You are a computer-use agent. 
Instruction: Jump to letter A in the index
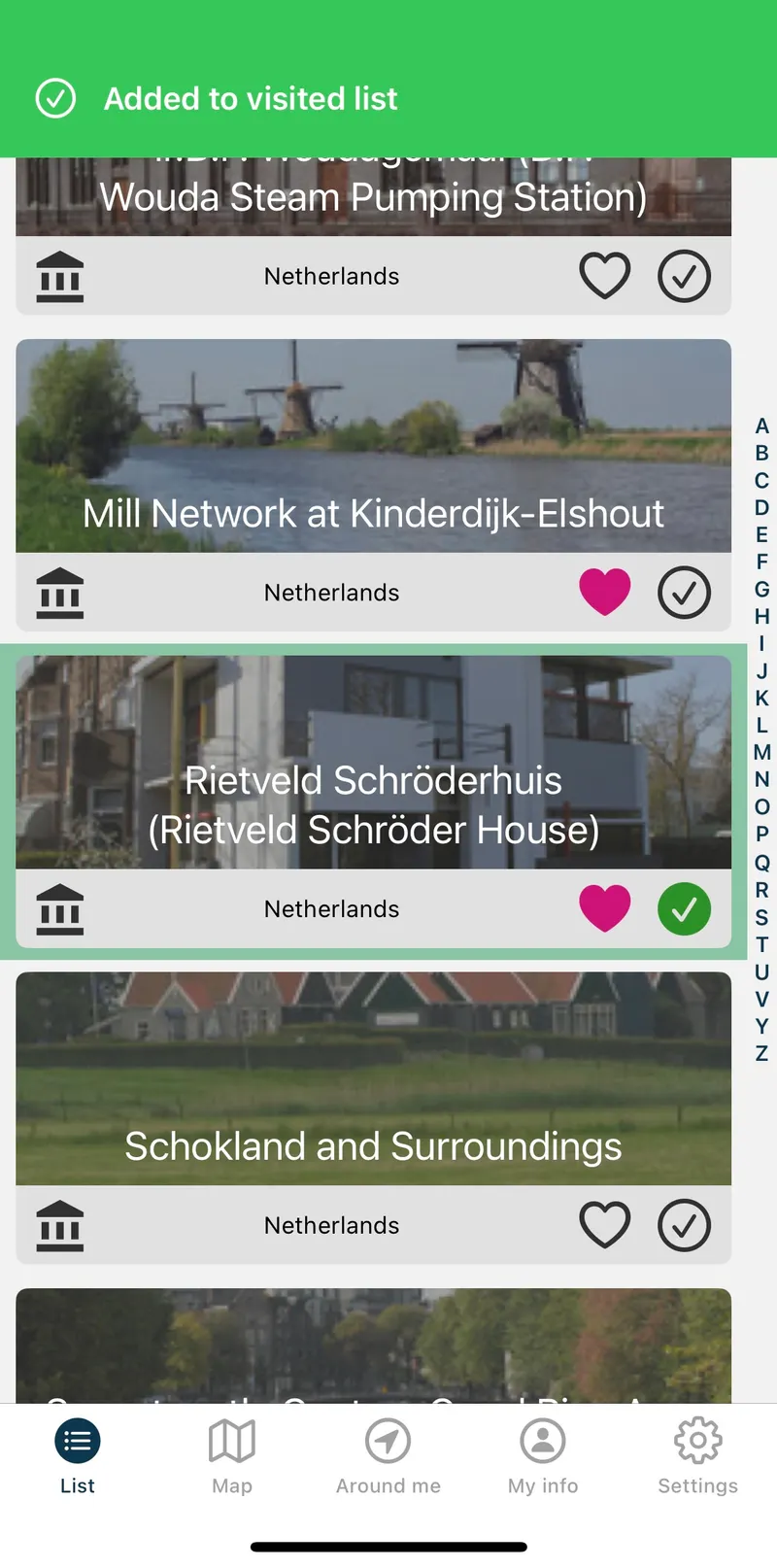click(x=761, y=426)
